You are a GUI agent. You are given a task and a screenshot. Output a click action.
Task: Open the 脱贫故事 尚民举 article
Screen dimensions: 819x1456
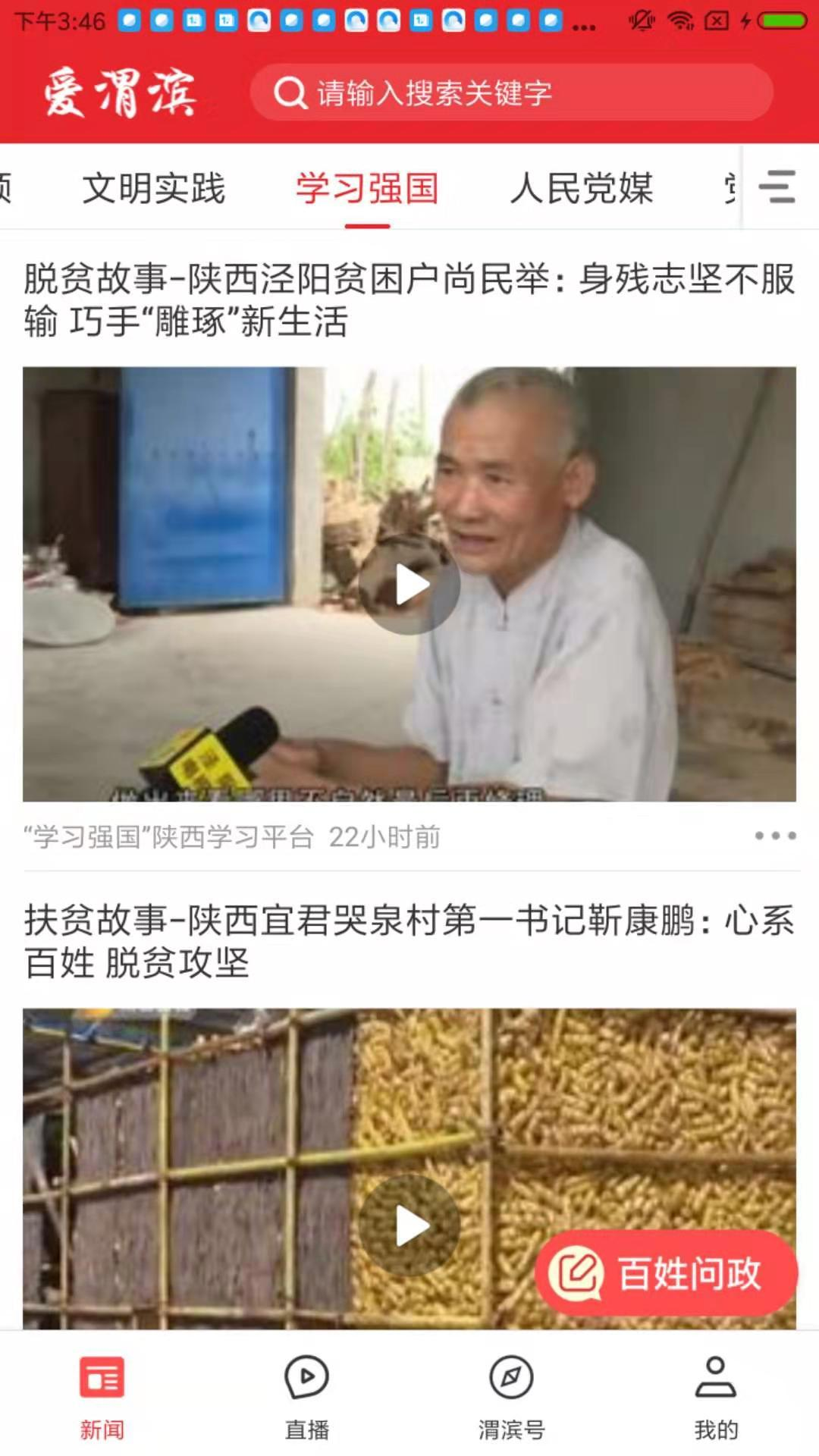coord(409,300)
